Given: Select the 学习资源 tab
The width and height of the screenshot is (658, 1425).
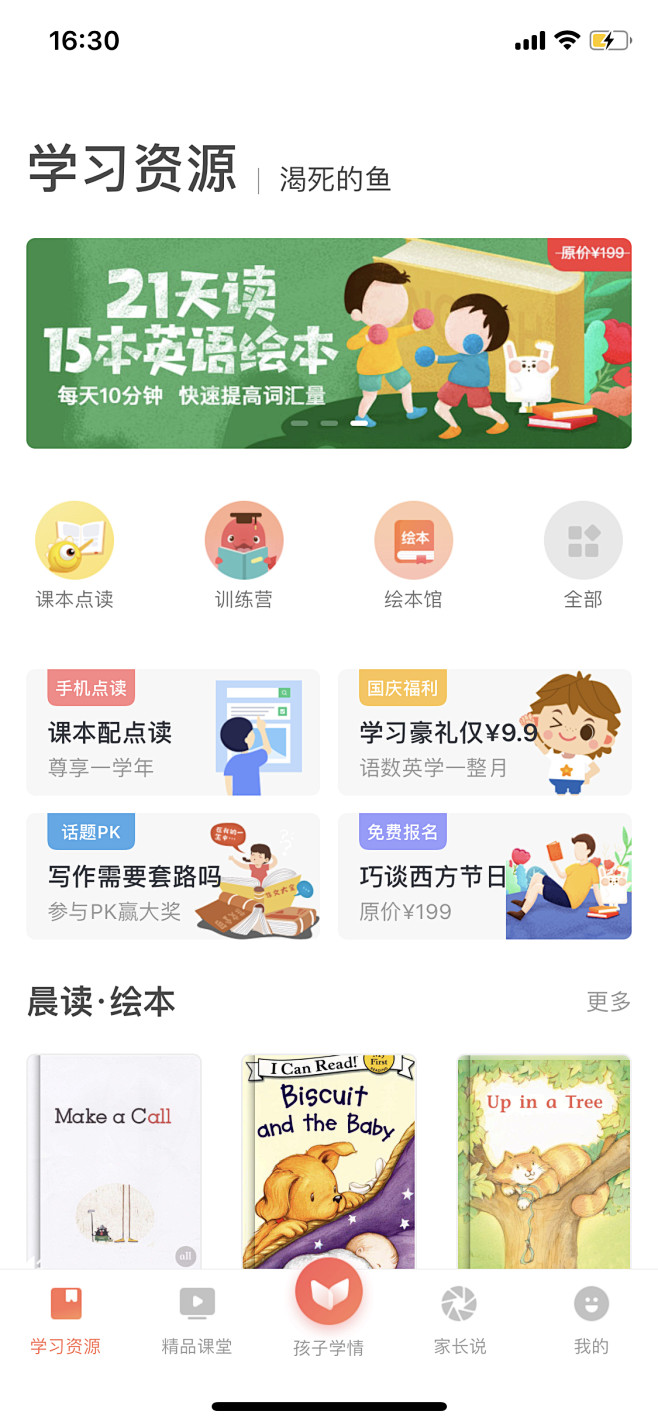Looking at the screenshot, I should tap(66, 1320).
